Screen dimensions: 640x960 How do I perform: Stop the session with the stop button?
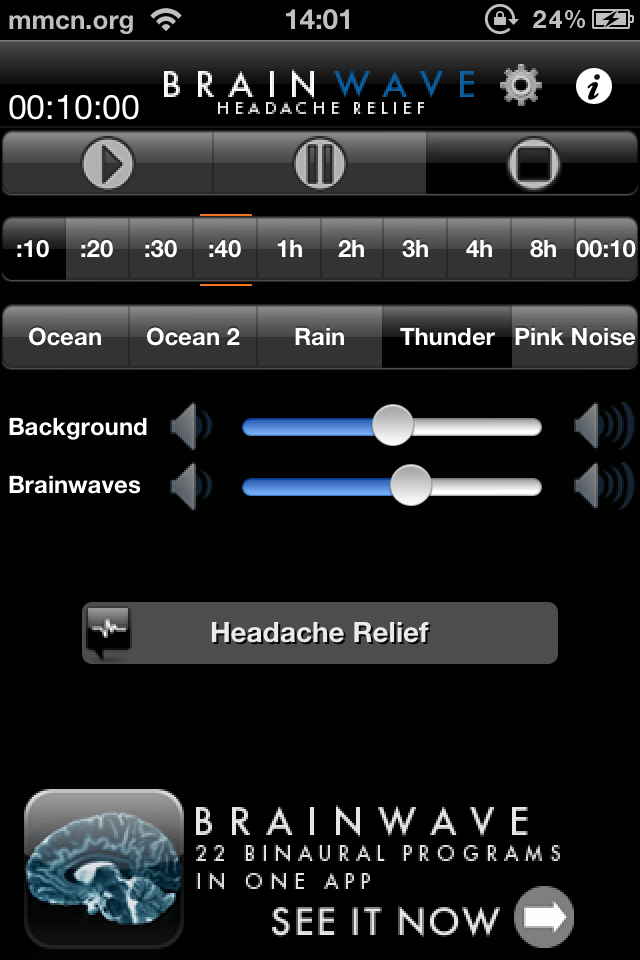coord(533,163)
